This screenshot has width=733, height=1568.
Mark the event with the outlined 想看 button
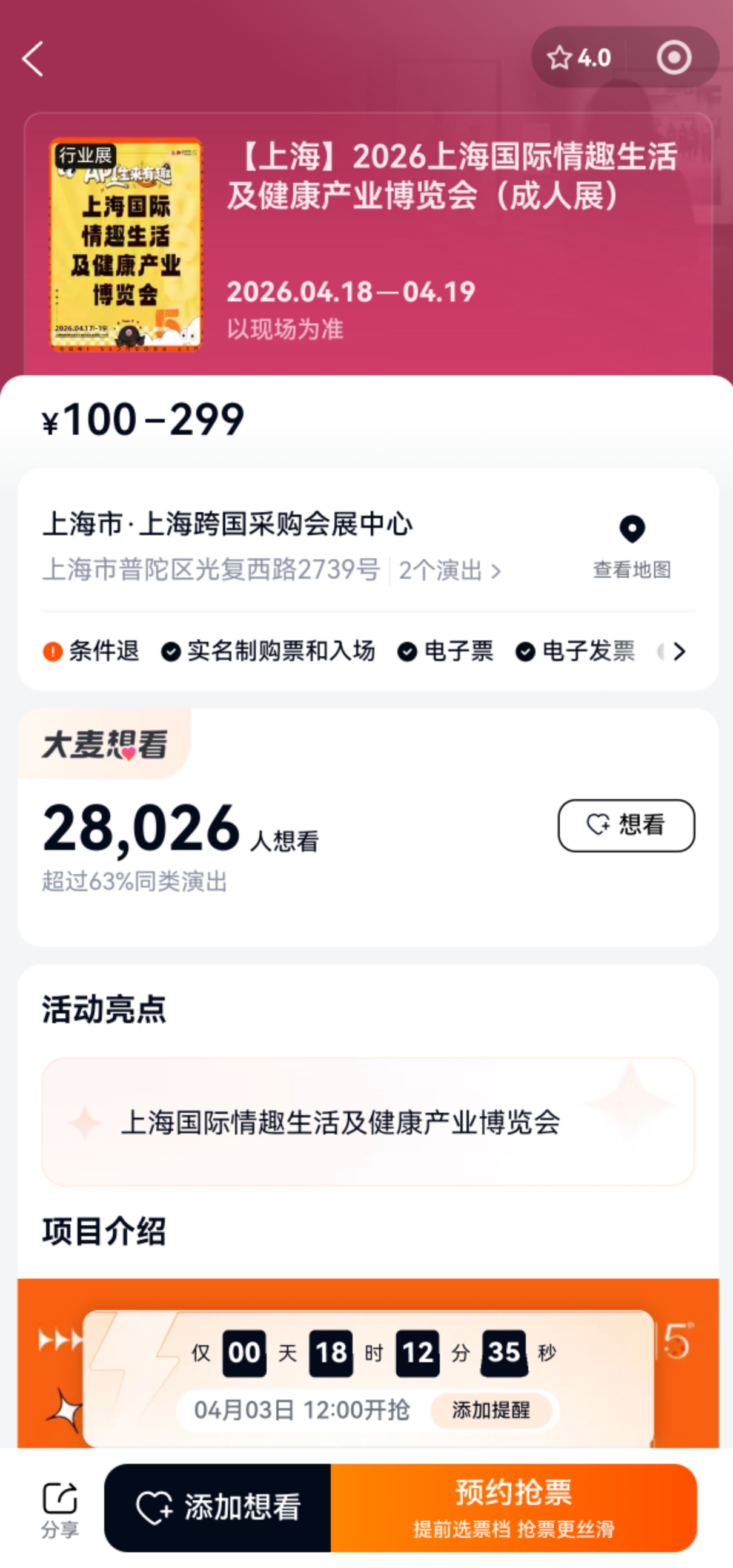tap(626, 825)
